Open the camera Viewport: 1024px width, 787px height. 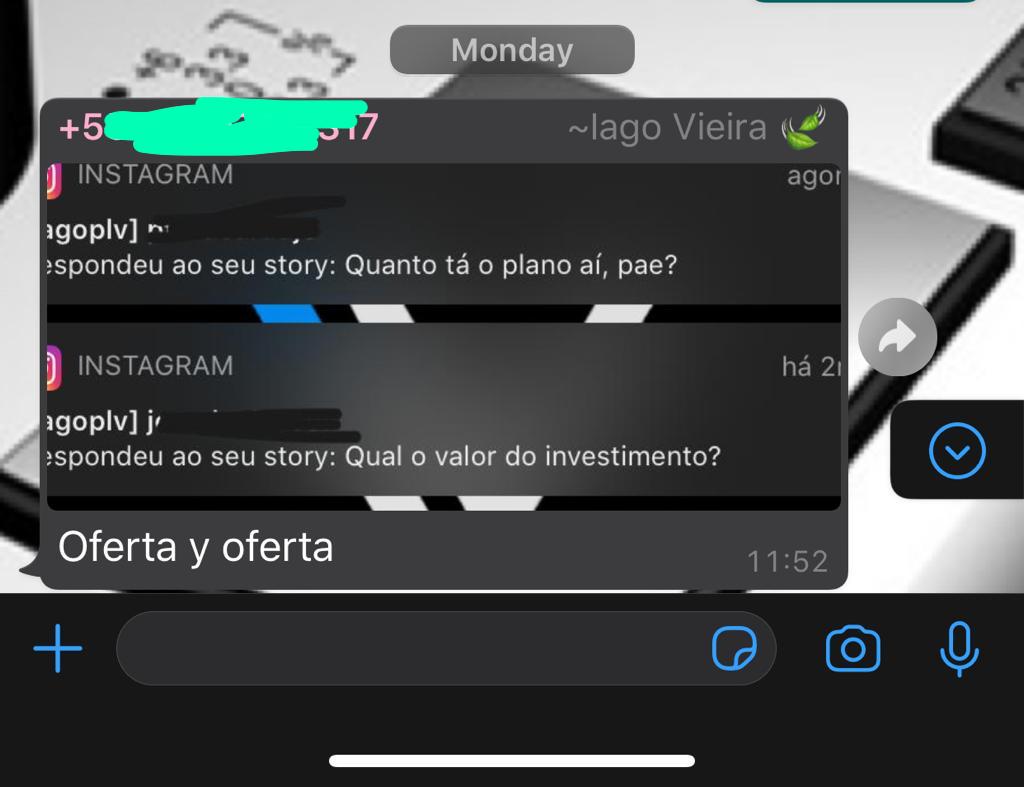pos(853,650)
